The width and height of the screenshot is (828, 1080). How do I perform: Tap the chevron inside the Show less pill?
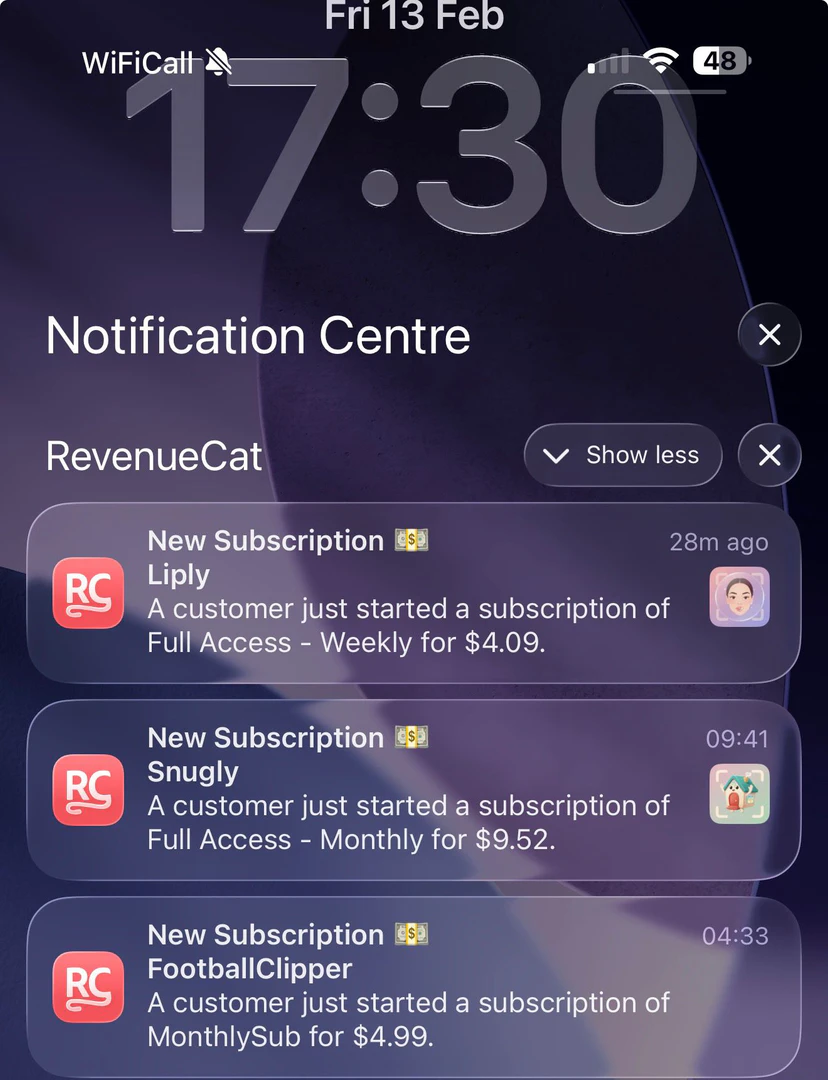coord(556,456)
